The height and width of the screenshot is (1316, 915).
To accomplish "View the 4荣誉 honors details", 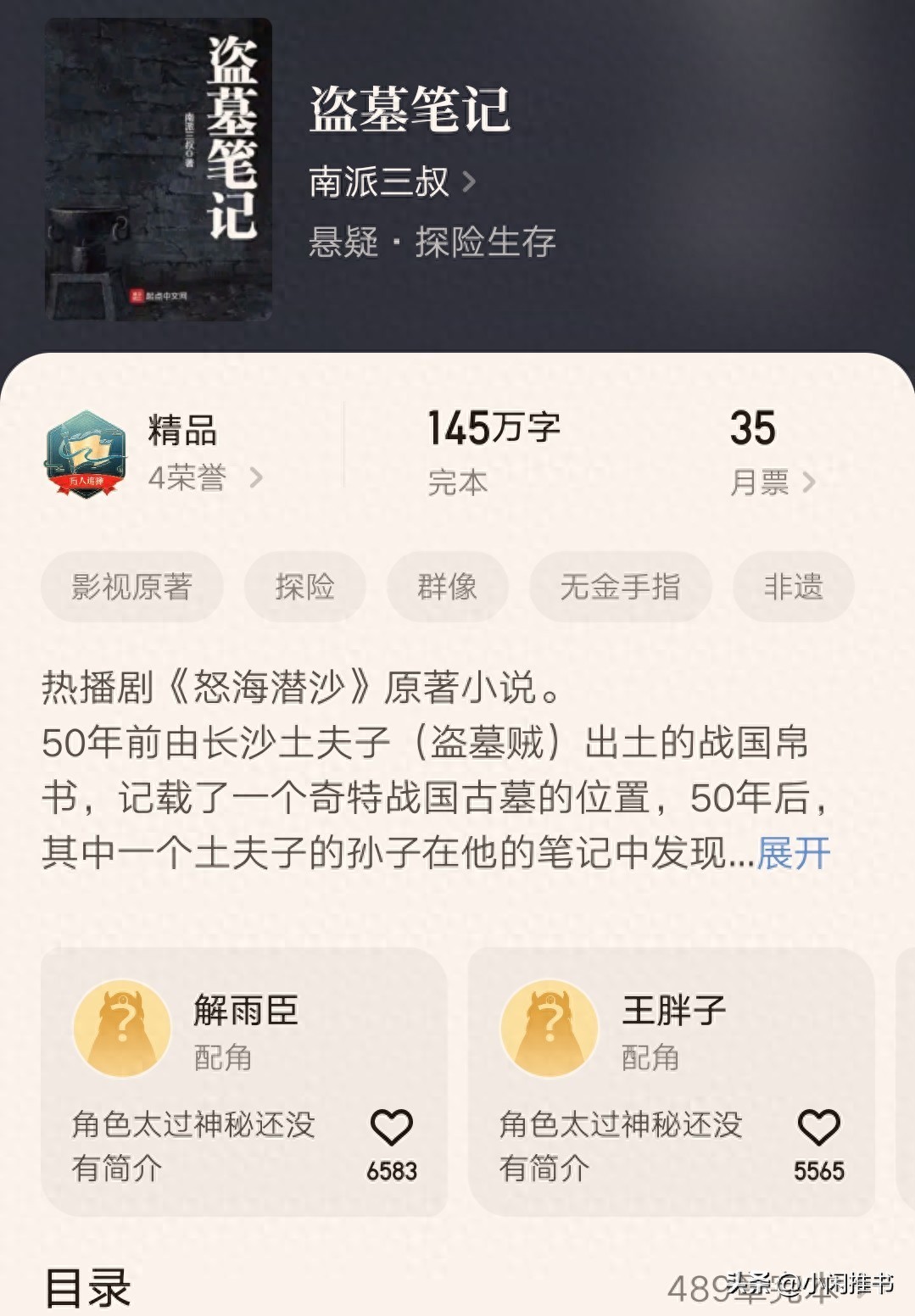I will 204,478.
